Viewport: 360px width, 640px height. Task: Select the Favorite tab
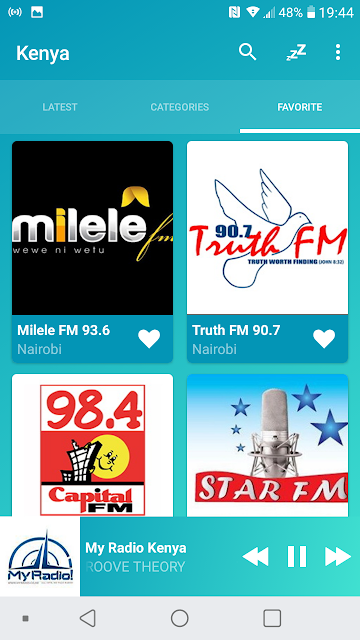[x=300, y=107]
